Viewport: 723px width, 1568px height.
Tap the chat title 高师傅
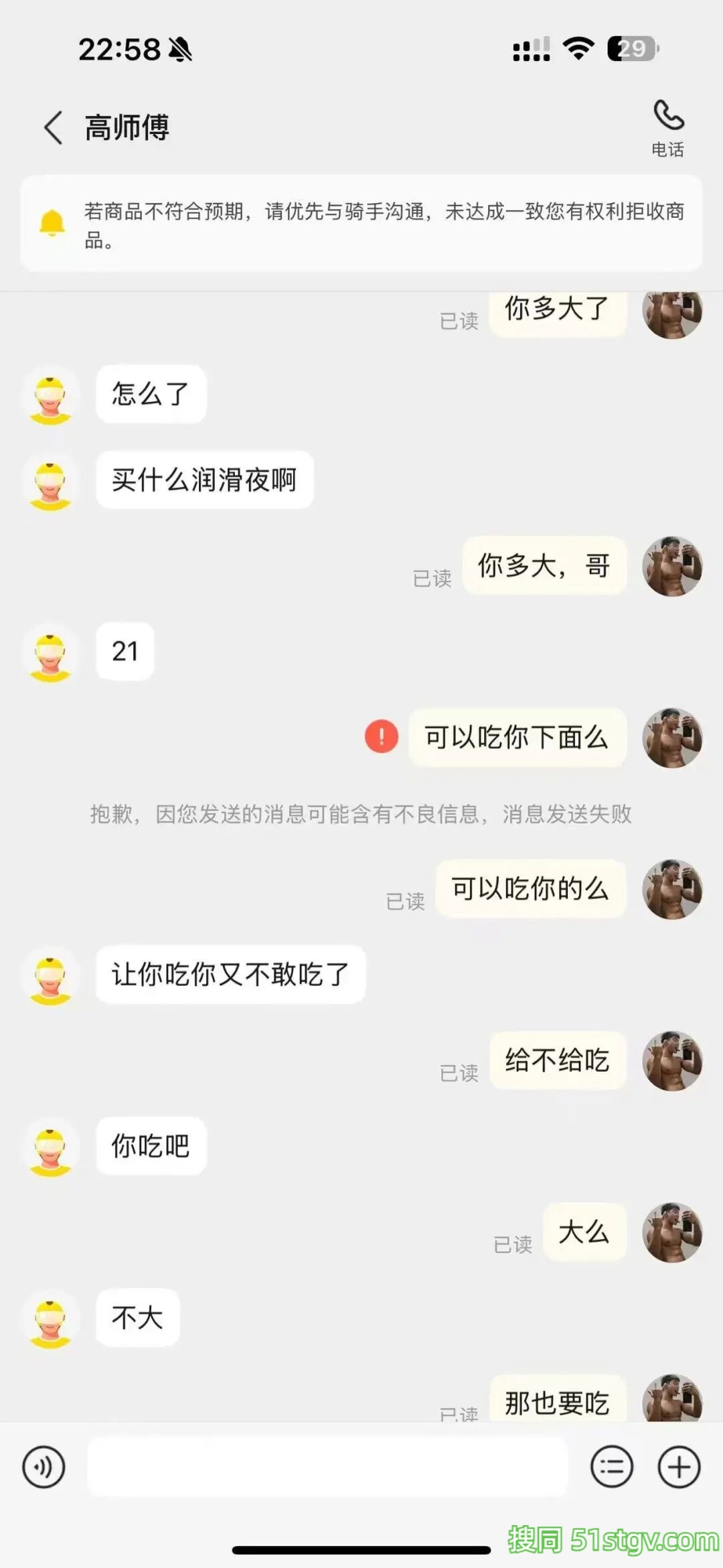[127, 127]
